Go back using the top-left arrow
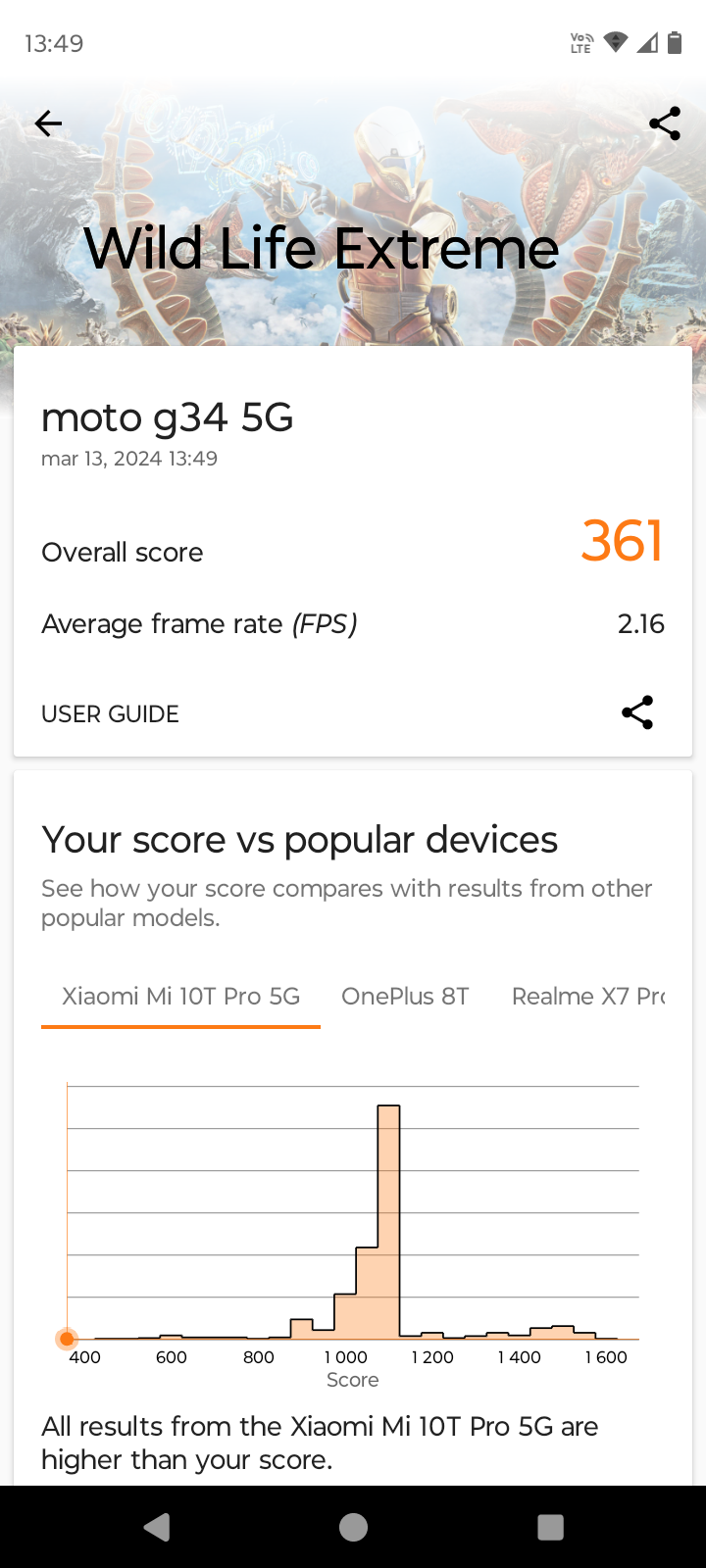Image resolution: width=706 pixels, height=1568 pixels. click(x=48, y=123)
